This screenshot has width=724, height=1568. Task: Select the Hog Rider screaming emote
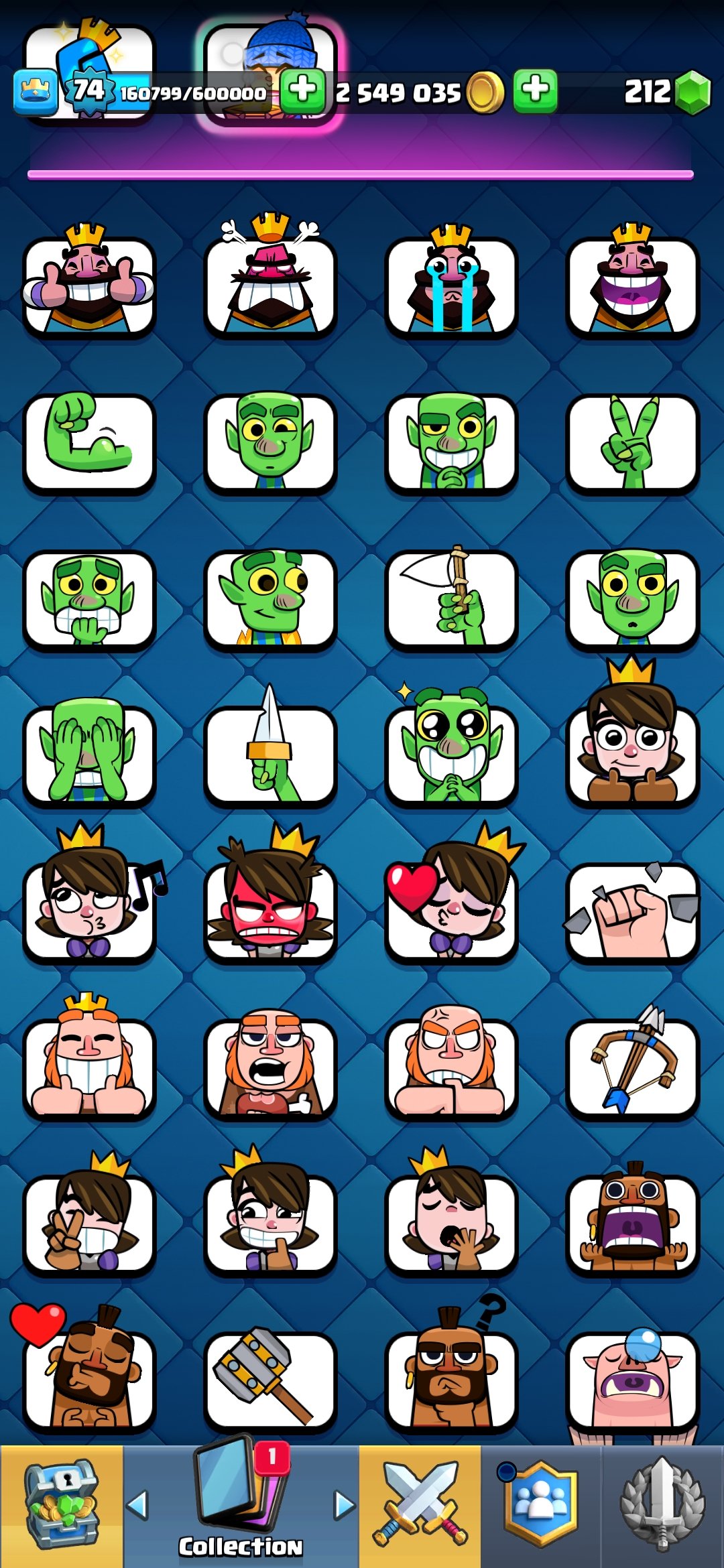(632, 1224)
